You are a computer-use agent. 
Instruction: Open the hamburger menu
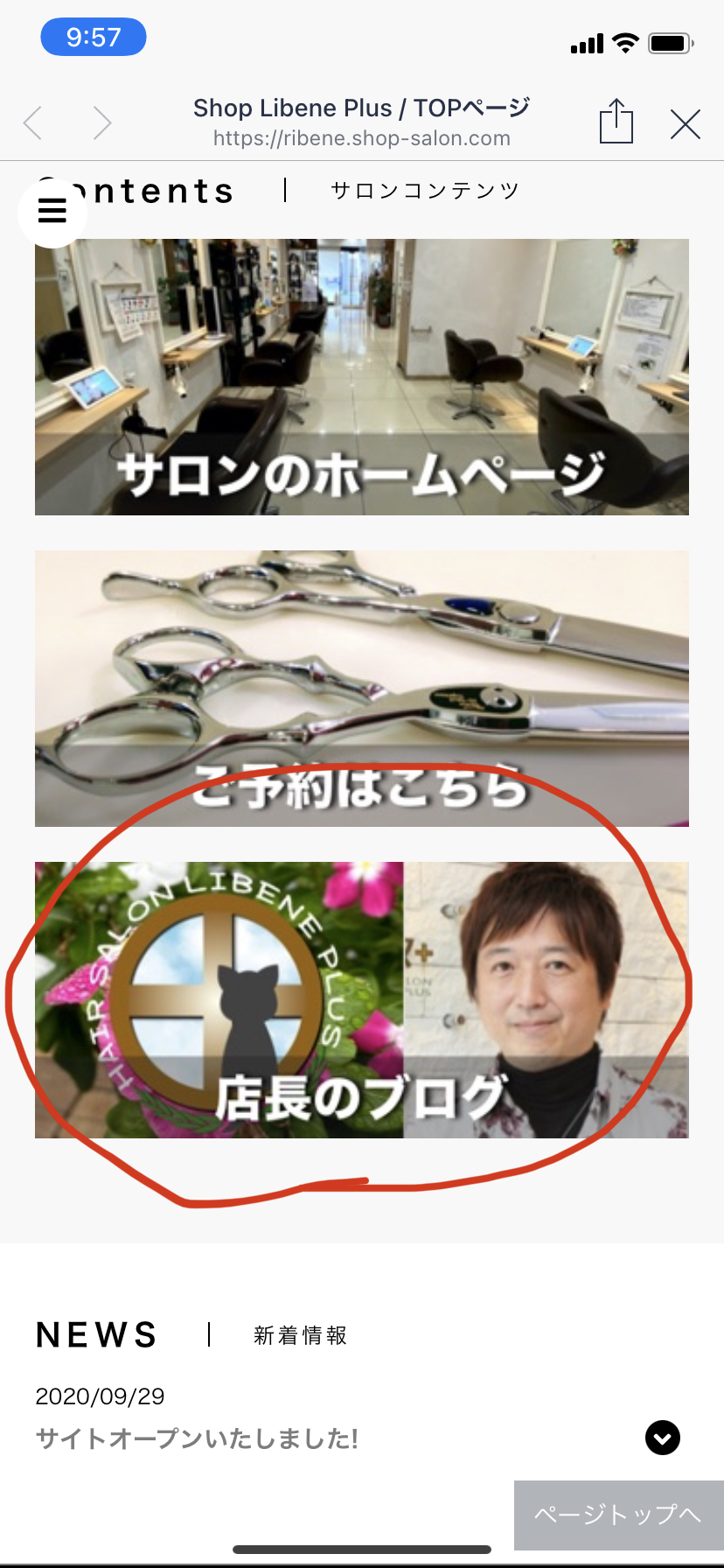[52, 211]
